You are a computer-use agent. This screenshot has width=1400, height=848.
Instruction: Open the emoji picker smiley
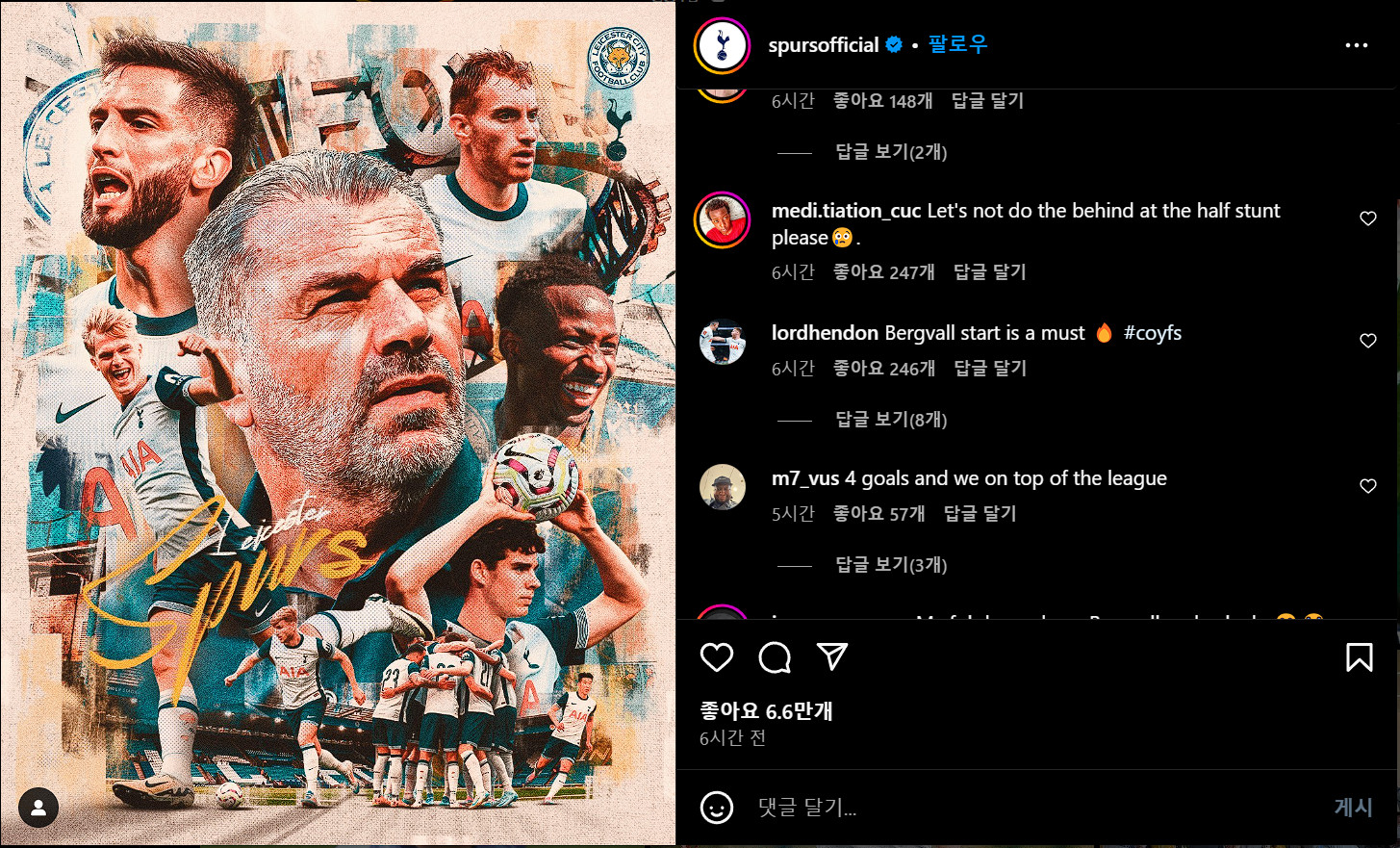717,808
